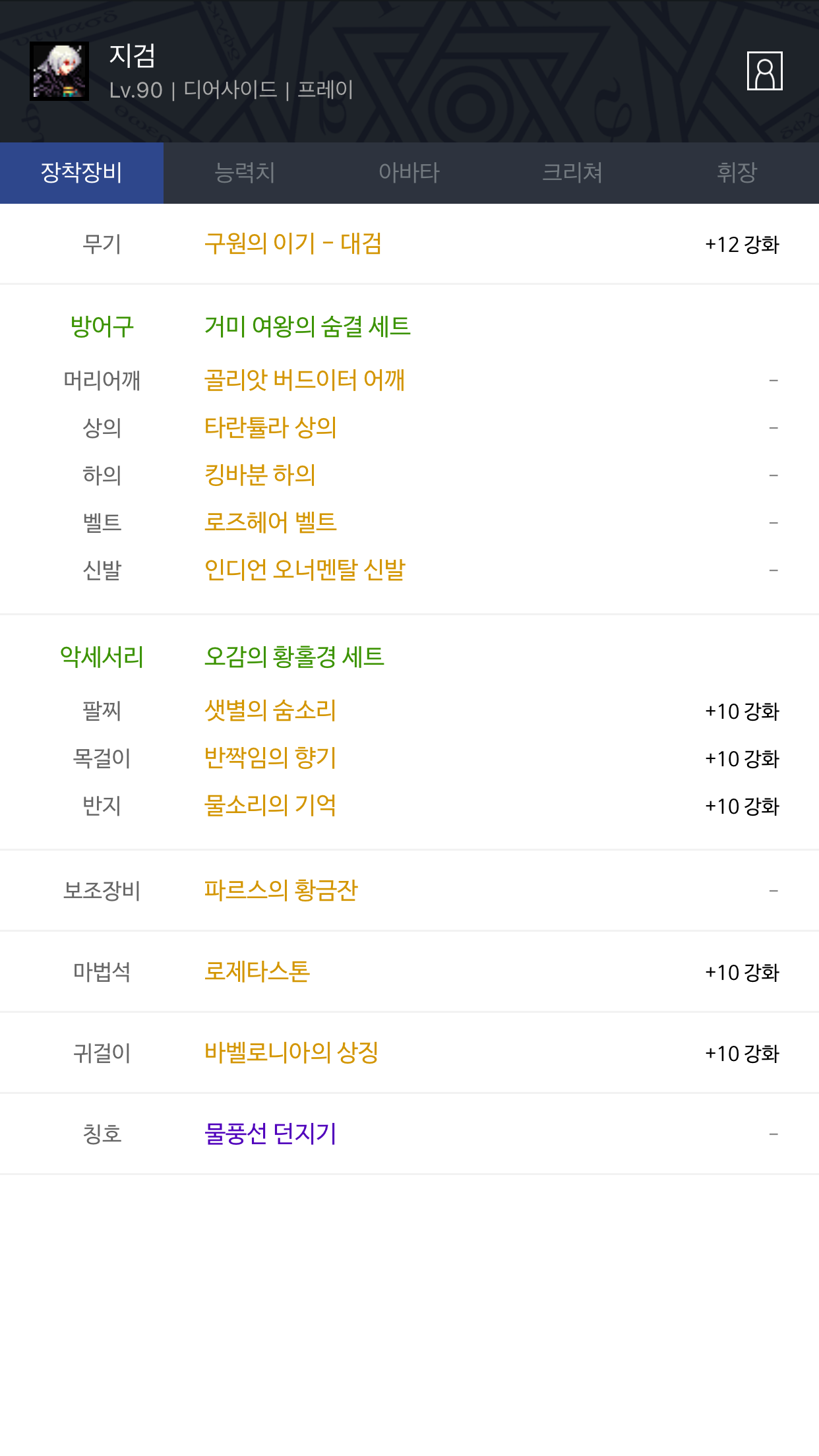This screenshot has width=819, height=1456.
Task: View ring 물소리의 기억
Action: pyautogui.click(x=270, y=806)
